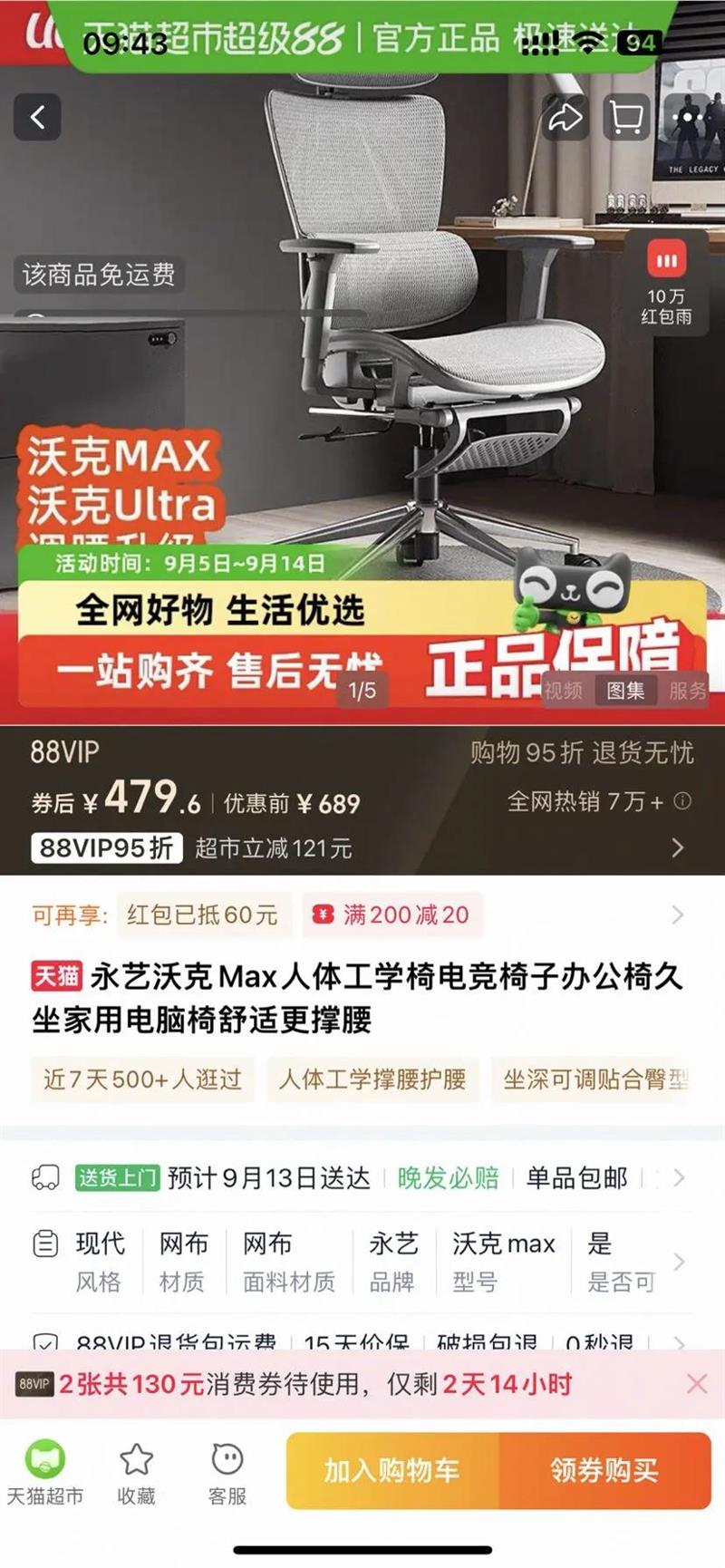Open the 10万红包雨 floating badge
The height and width of the screenshot is (1568, 725).
(666, 283)
